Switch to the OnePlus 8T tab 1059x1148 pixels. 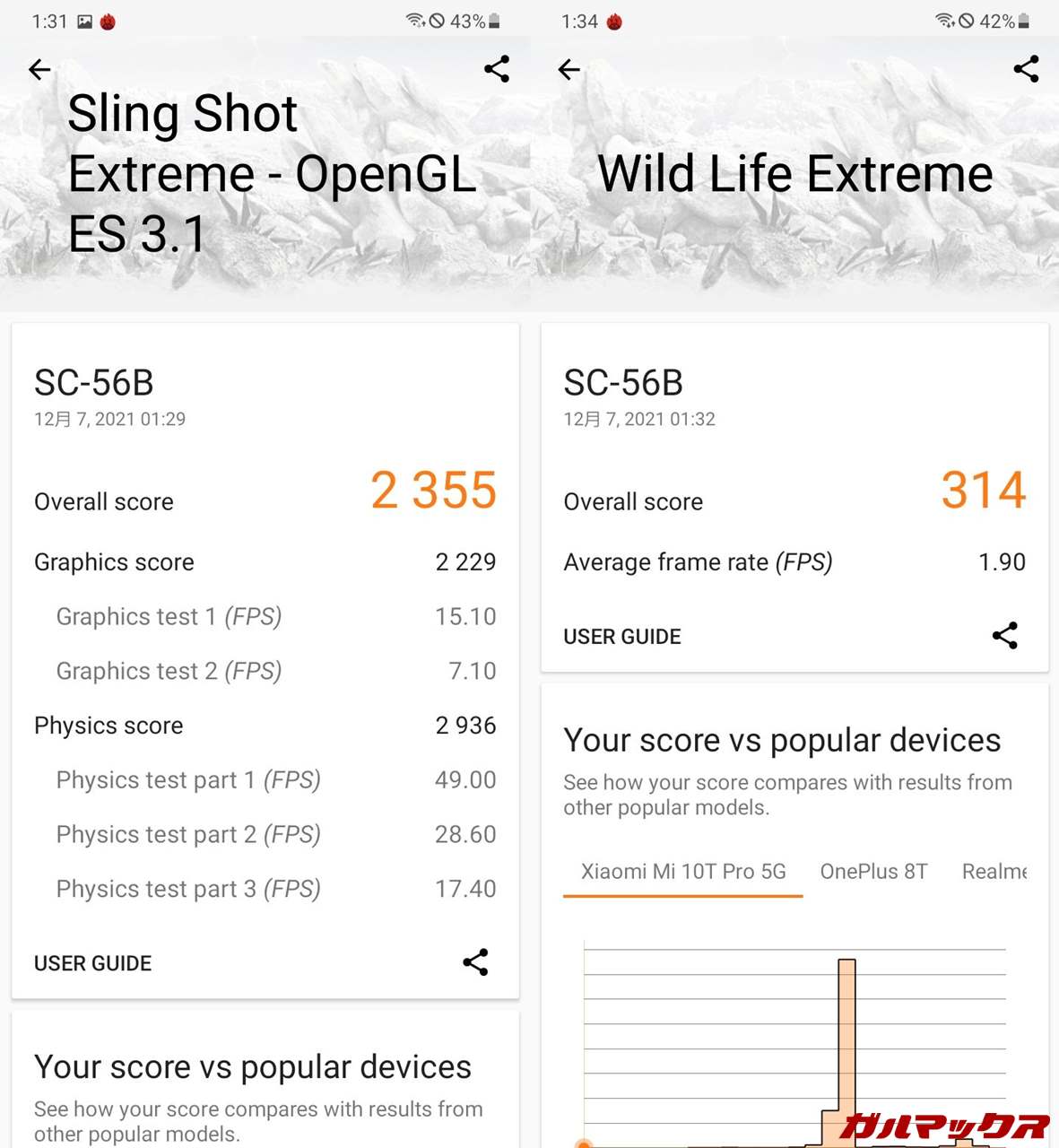tap(873, 872)
